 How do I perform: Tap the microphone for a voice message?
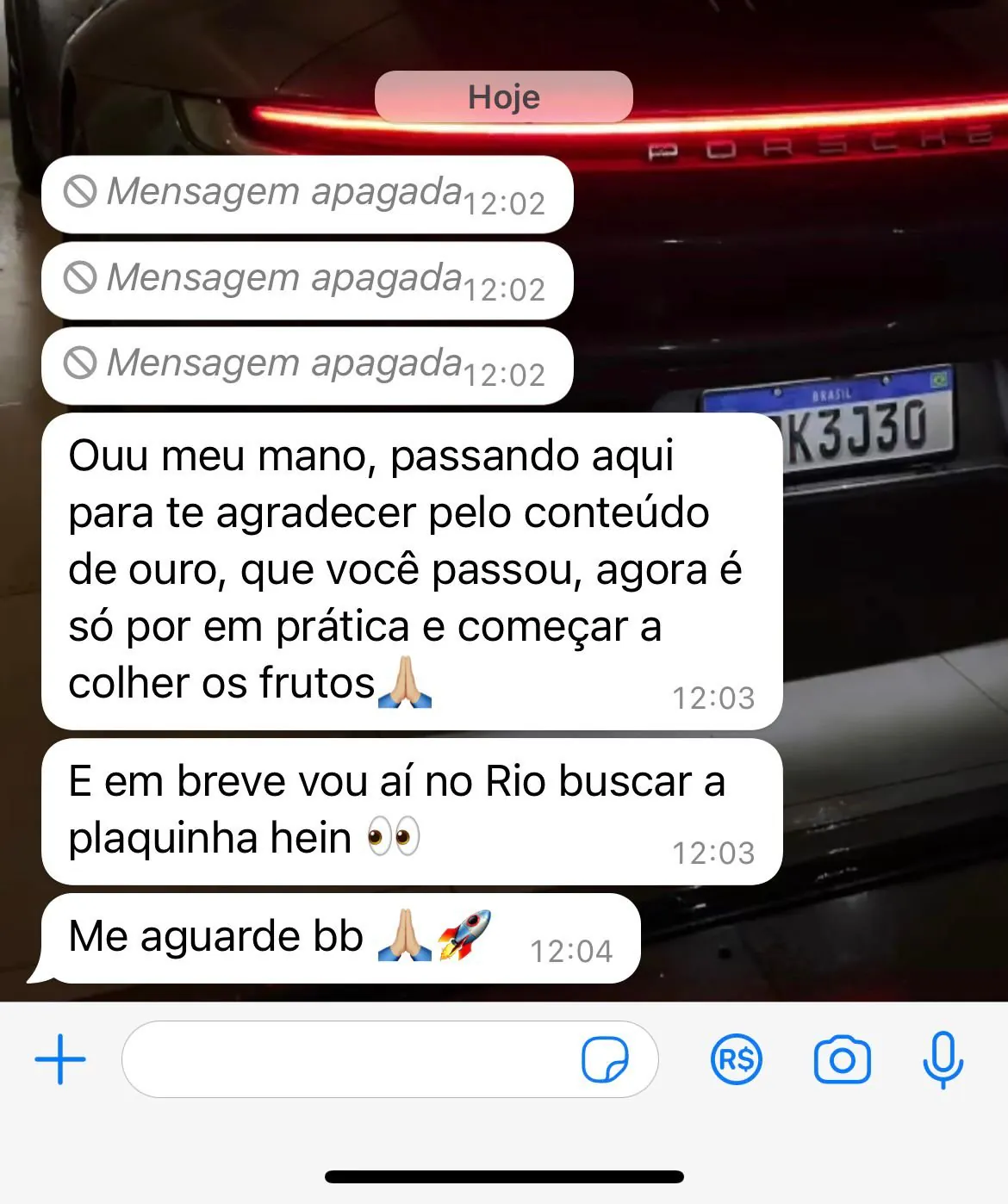[x=943, y=1059]
